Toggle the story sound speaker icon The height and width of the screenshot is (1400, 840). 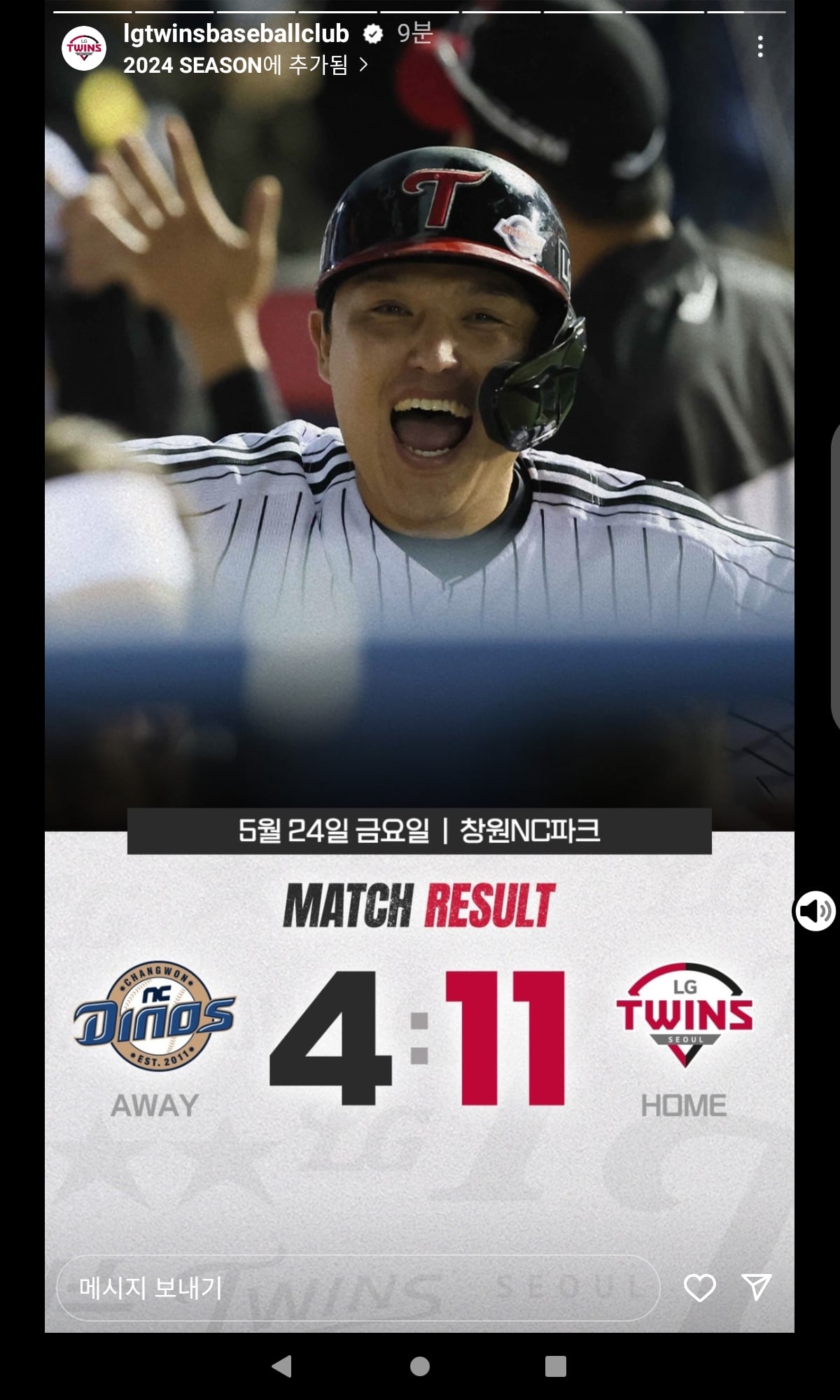[x=815, y=911]
